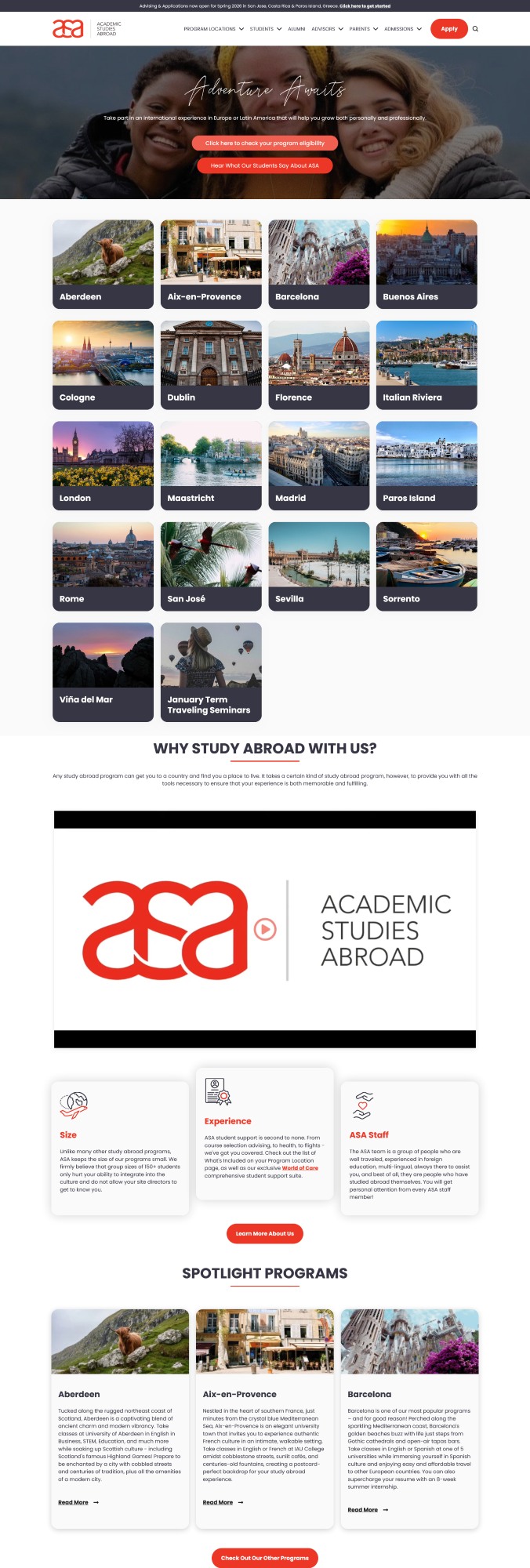The height and width of the screenshot is (1568, 530).
Task: Choose the San José location tile
Action: 211,566
